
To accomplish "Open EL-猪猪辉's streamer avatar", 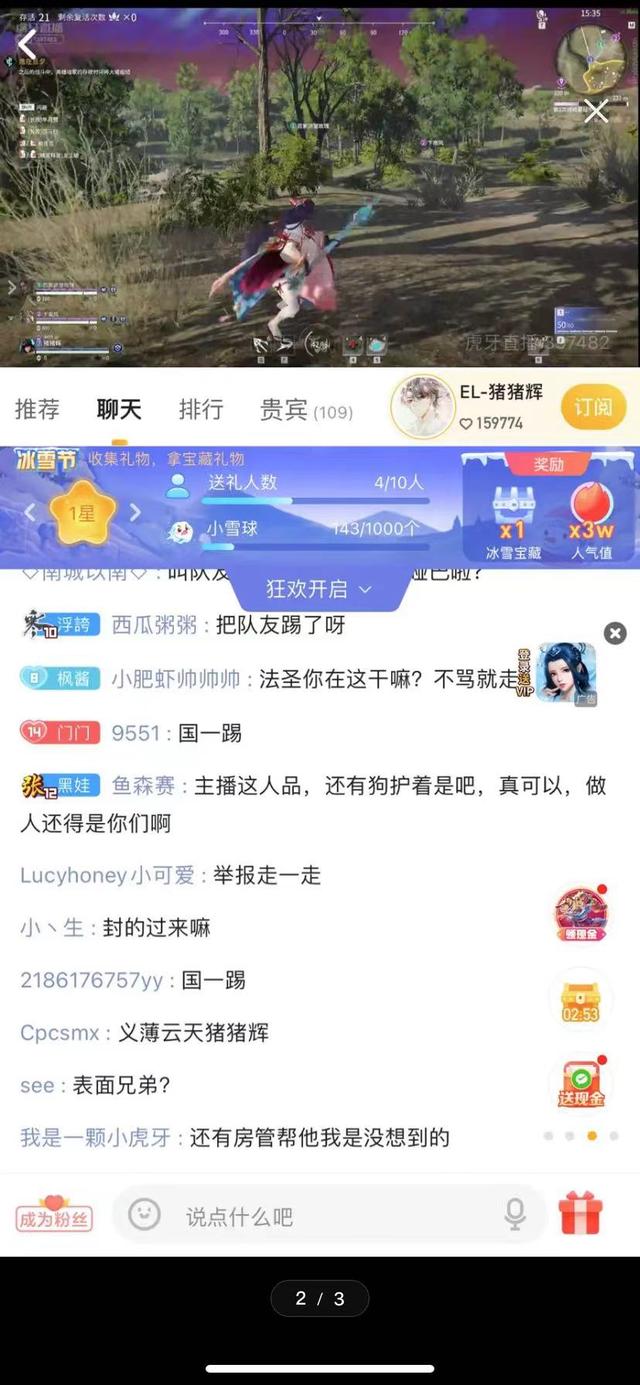I will pyautogui.click(x=422, y=407).
